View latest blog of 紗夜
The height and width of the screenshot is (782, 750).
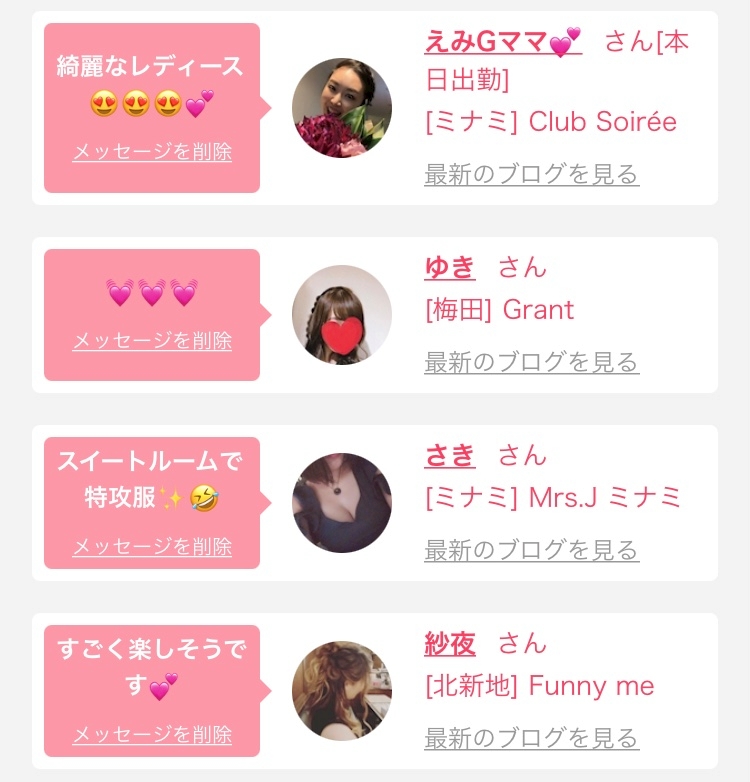[x=531, y=739]
